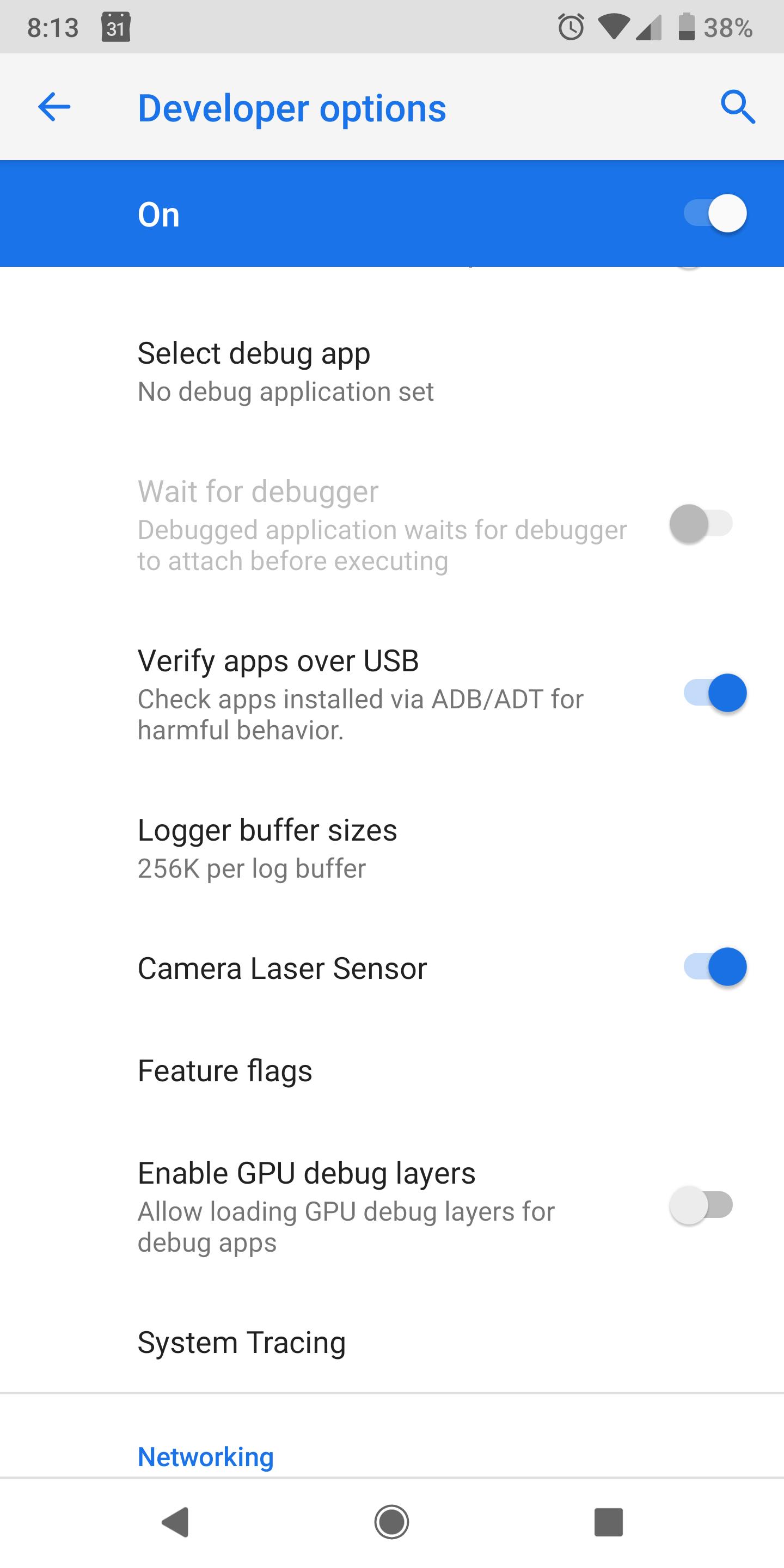The width and height of the screenshot is (784, 1568).
Task: Tap the home circle button
Action: 392,1523
